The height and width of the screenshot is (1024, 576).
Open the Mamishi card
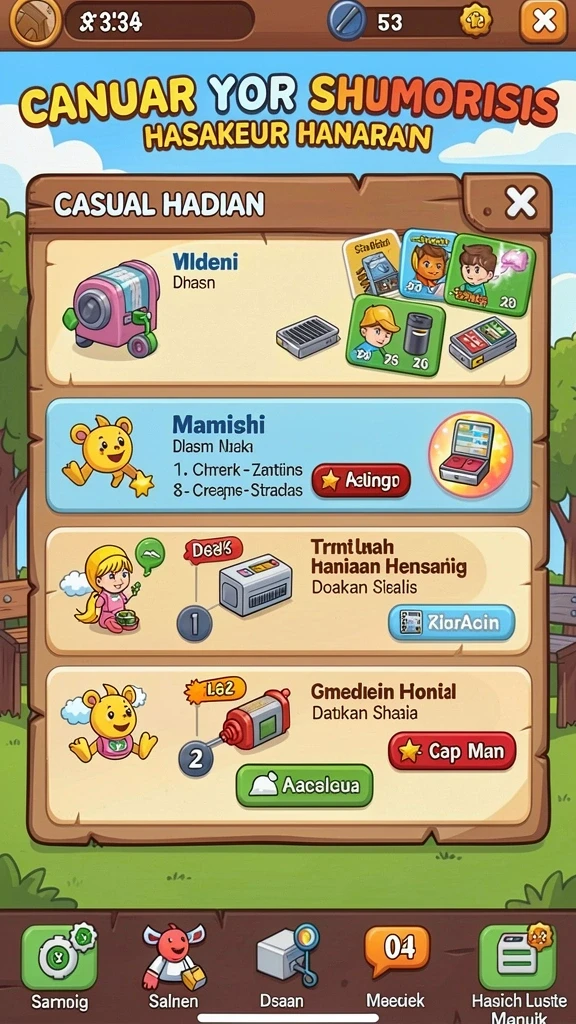tap(288, 455)
